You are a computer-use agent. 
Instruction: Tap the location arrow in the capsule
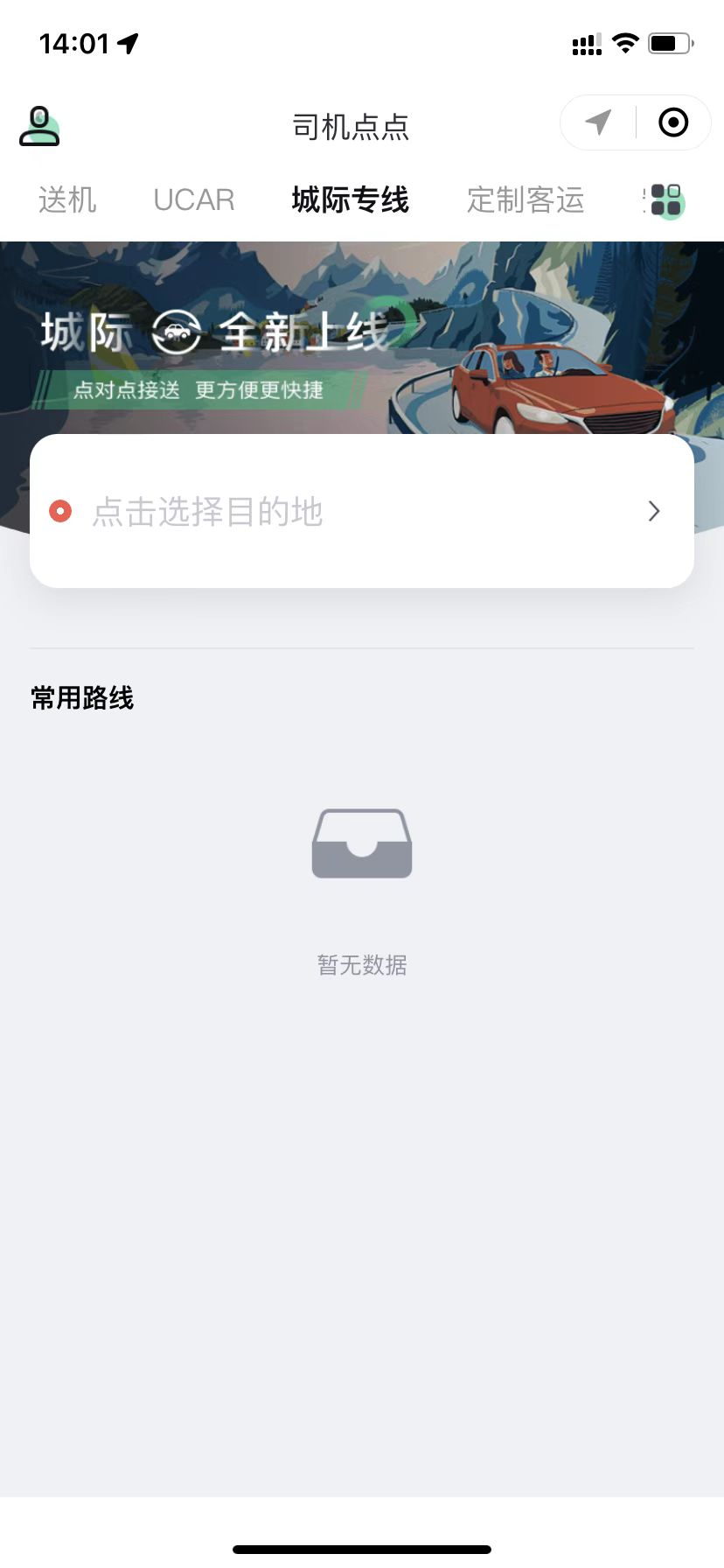[598, 122]
